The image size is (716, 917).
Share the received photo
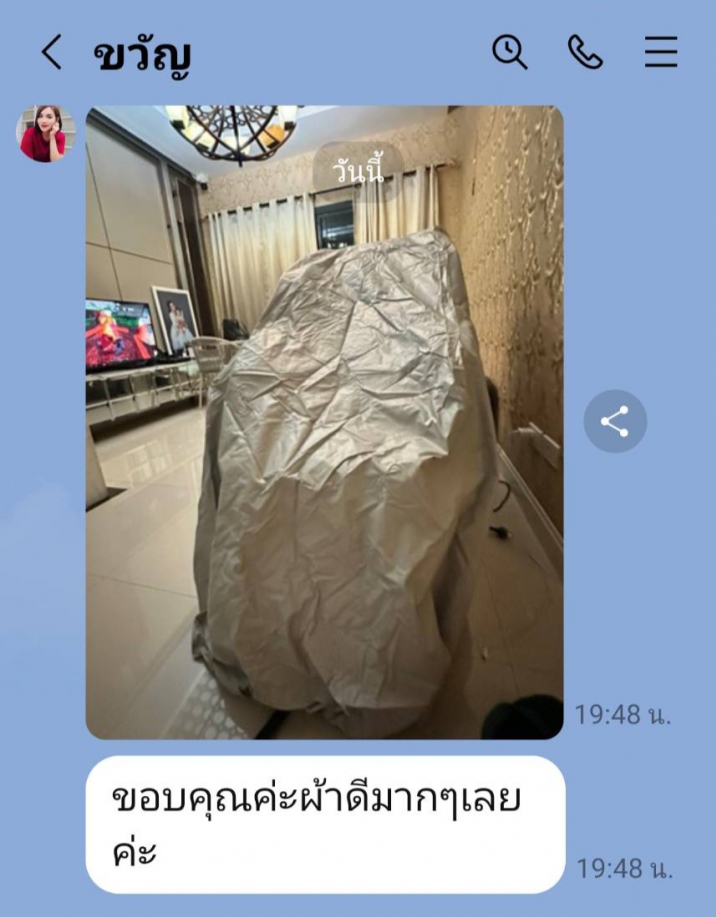(615, 421)
